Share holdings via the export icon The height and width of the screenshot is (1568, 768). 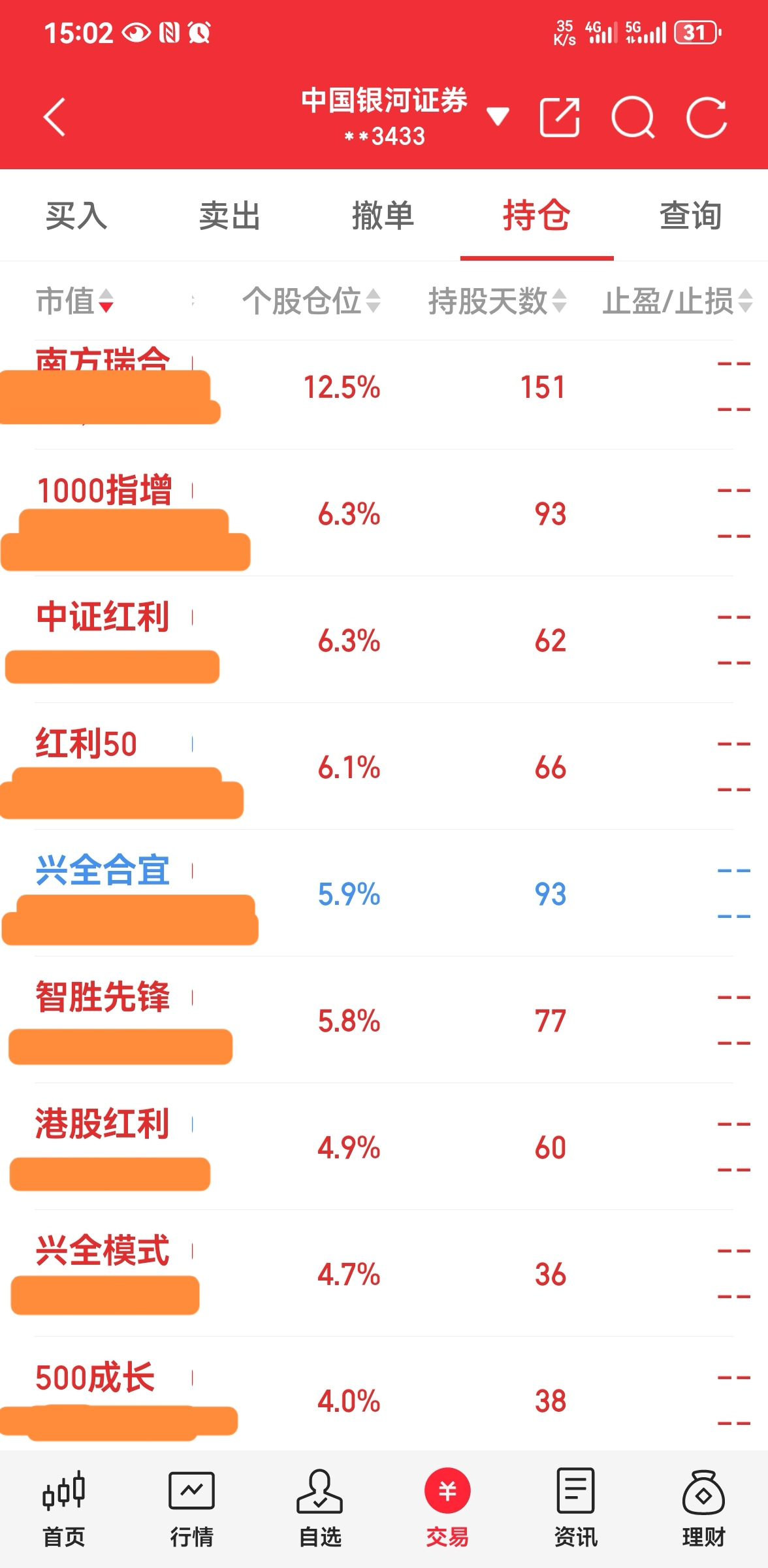pyautogui.click(x=560, y=118)
